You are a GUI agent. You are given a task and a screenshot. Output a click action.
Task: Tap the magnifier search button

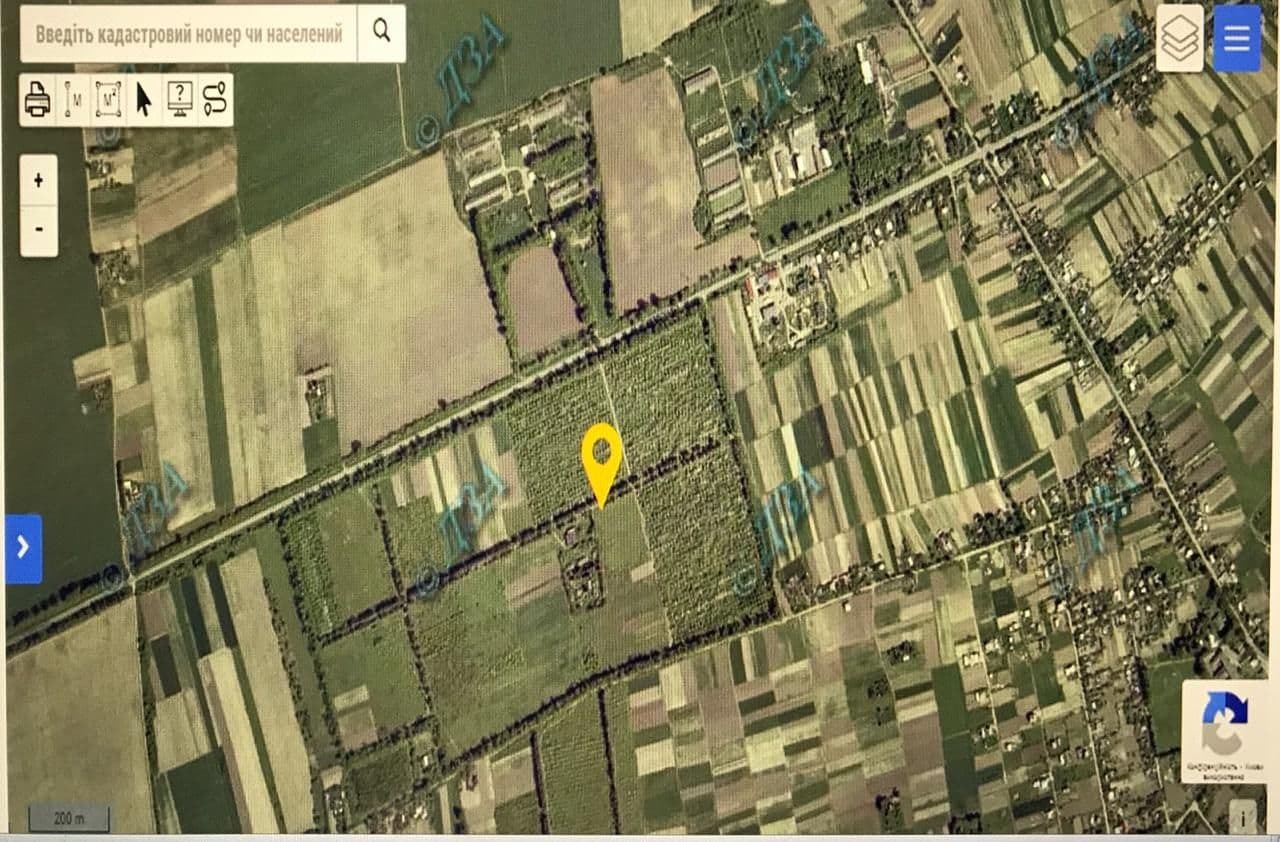point(381,32)
